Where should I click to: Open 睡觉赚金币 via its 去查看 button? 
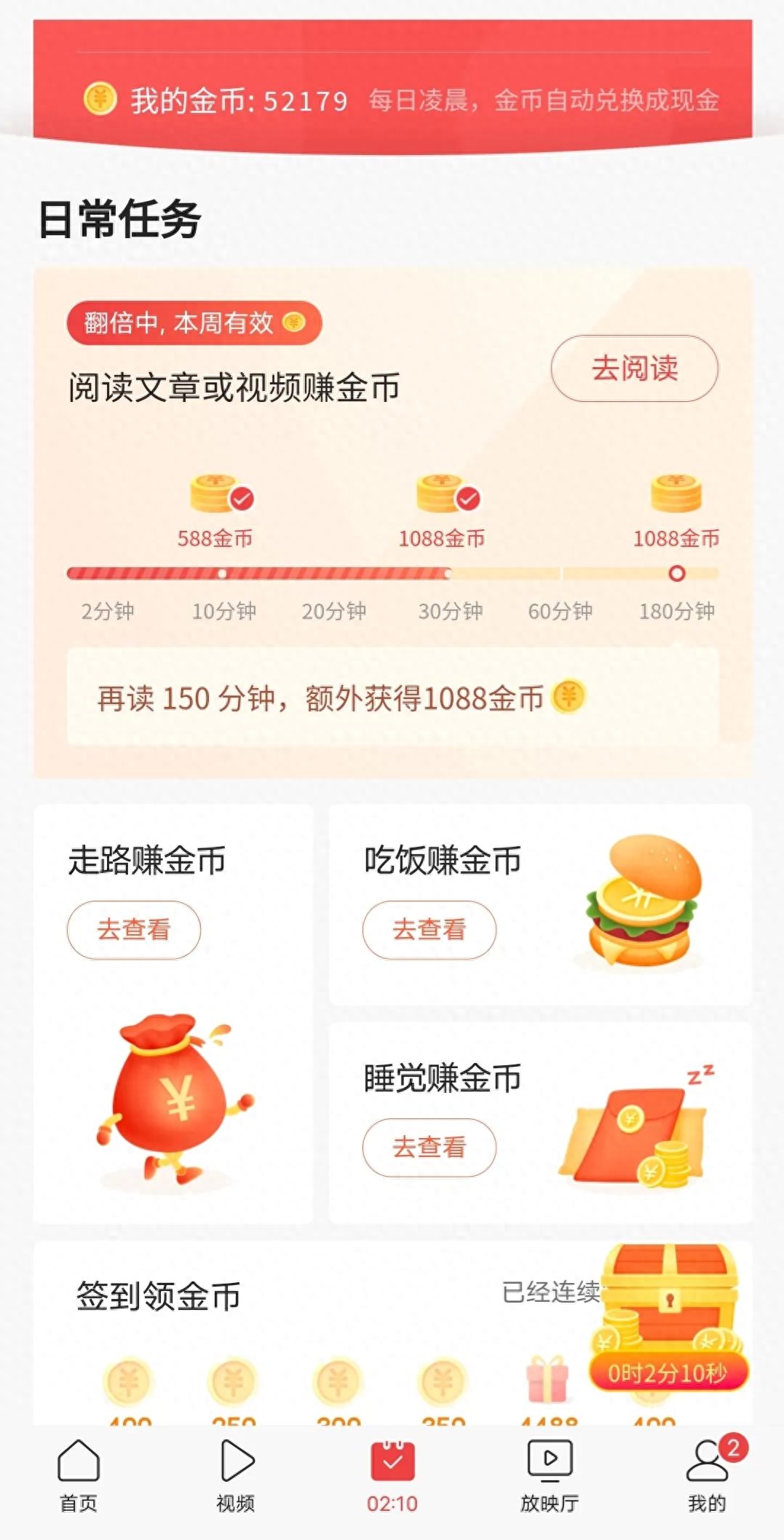click(429, 1148)
